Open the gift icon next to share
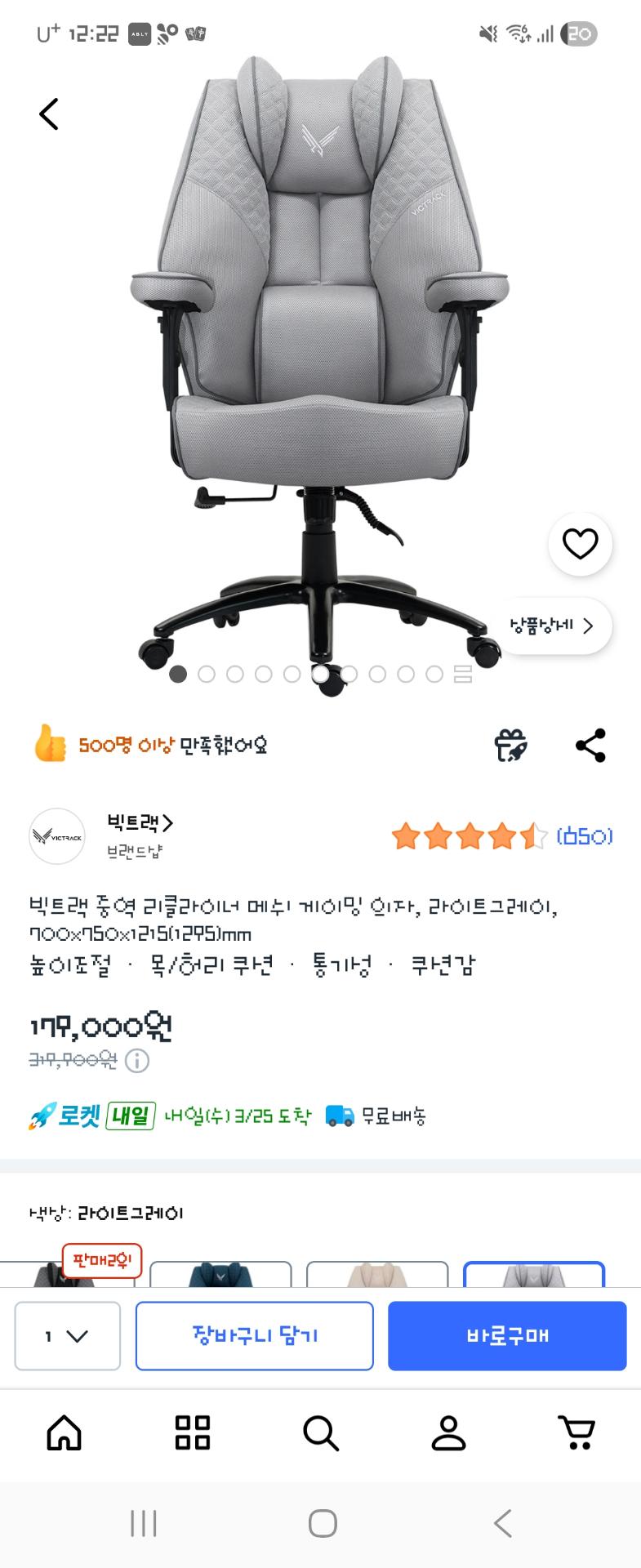The height and width of the screenshot is (1568, 641). click(511, 746)
